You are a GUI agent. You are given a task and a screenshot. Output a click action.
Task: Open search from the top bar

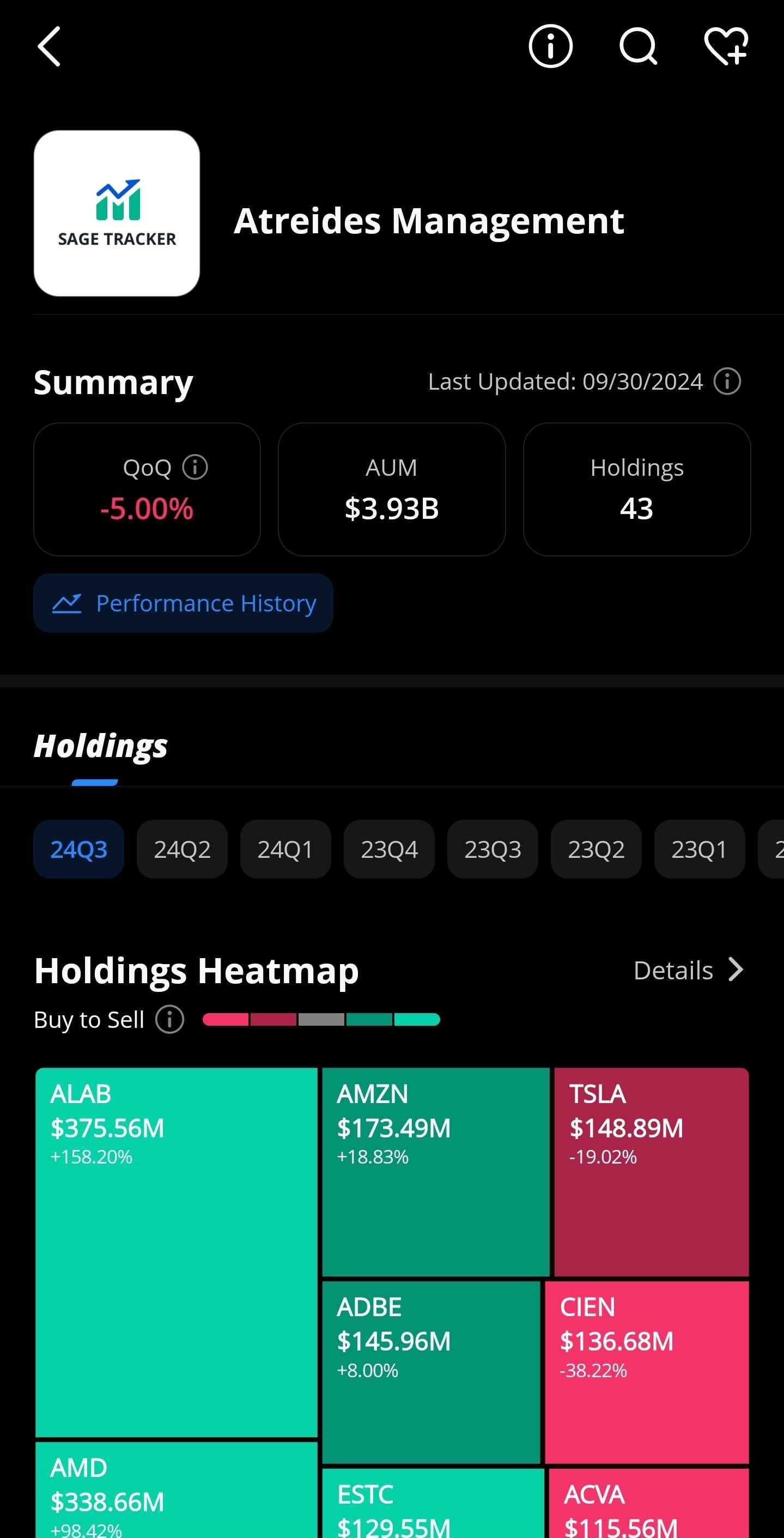pyautogui.click(x=638, y=46)
